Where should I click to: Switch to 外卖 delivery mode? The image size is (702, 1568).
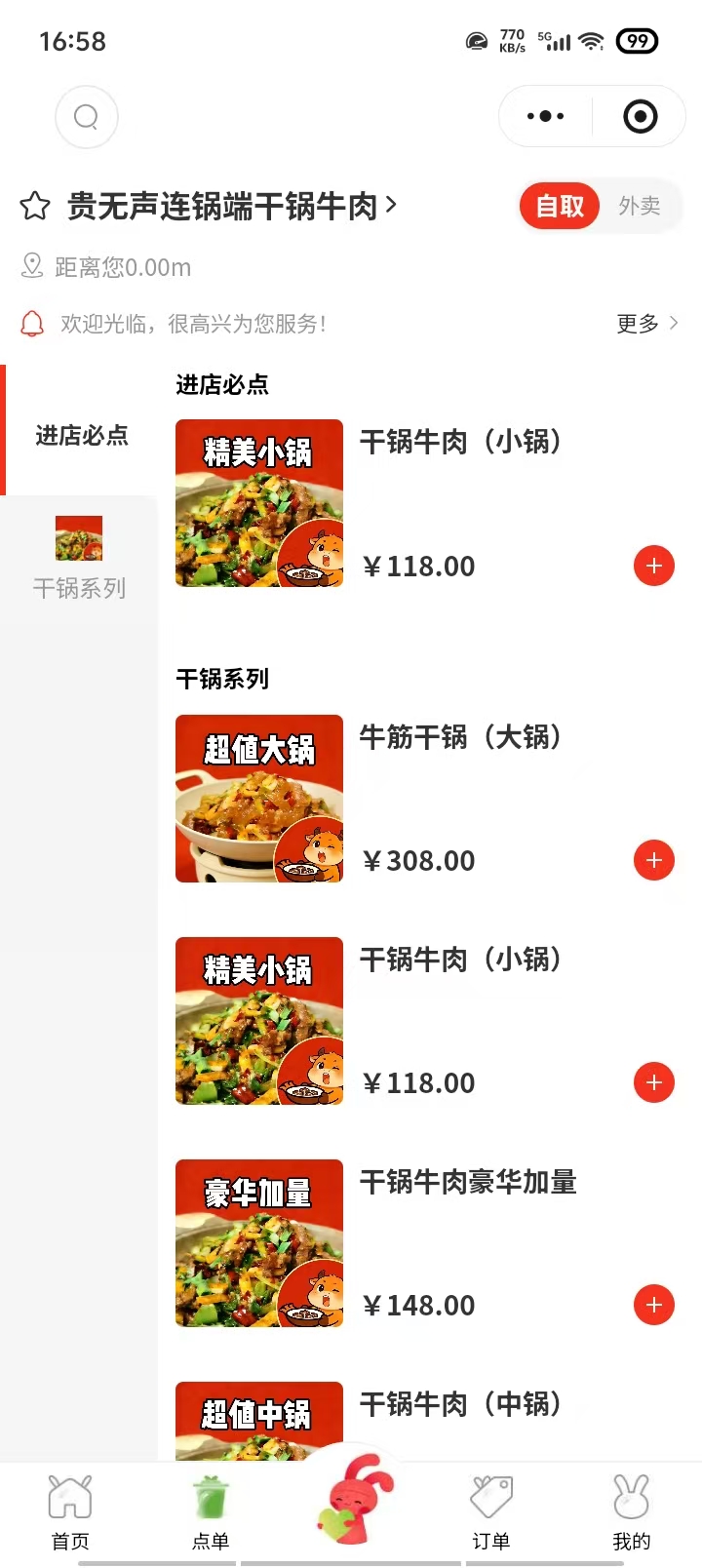pos(640,206)
